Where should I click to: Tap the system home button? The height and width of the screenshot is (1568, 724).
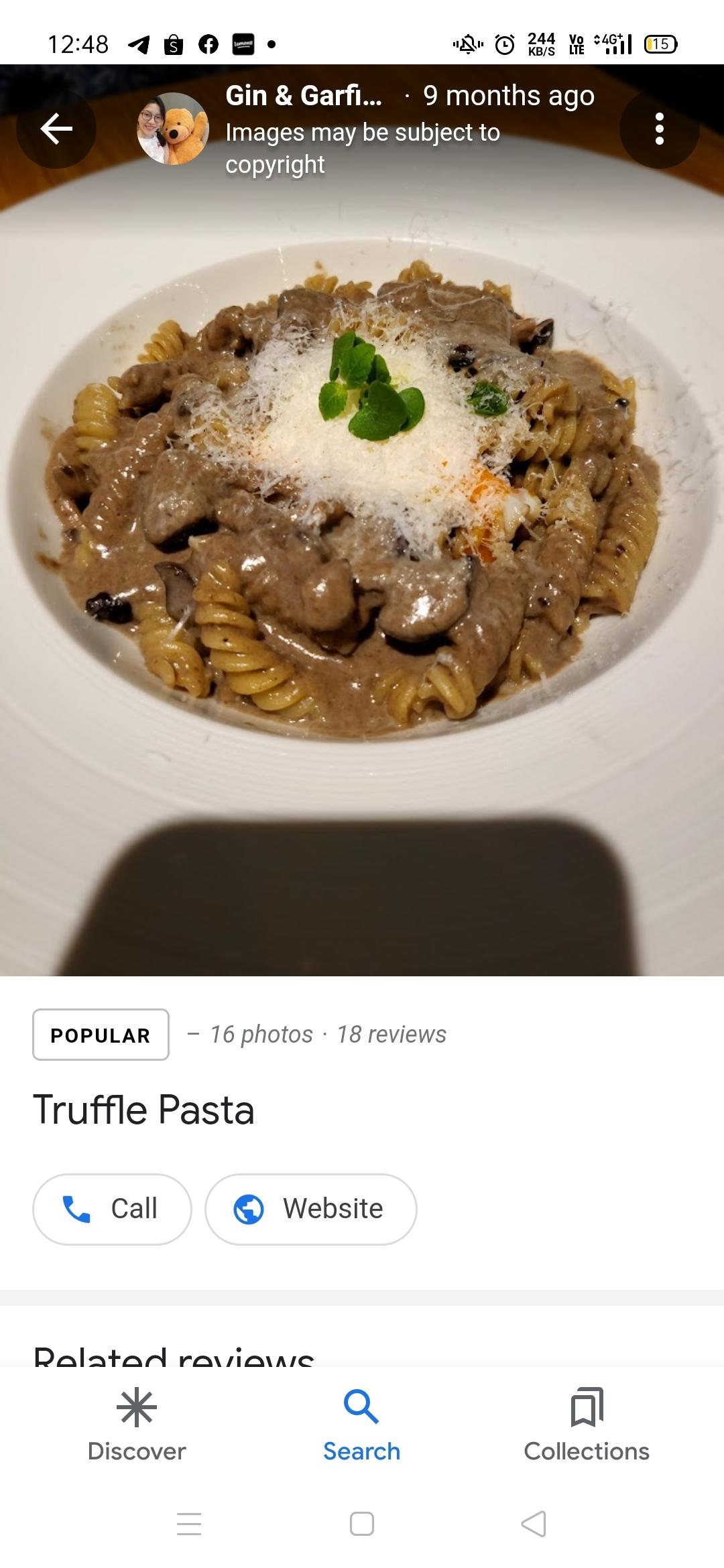click(x=361, y=1524)
